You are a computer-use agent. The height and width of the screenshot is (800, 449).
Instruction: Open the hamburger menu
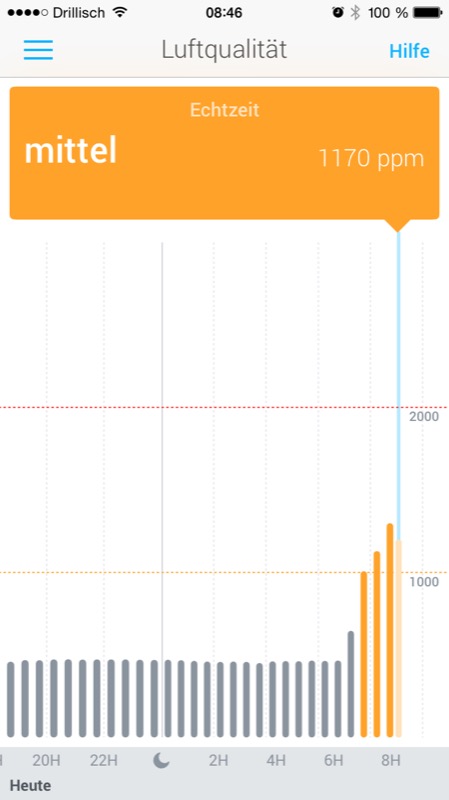[38, 50]
